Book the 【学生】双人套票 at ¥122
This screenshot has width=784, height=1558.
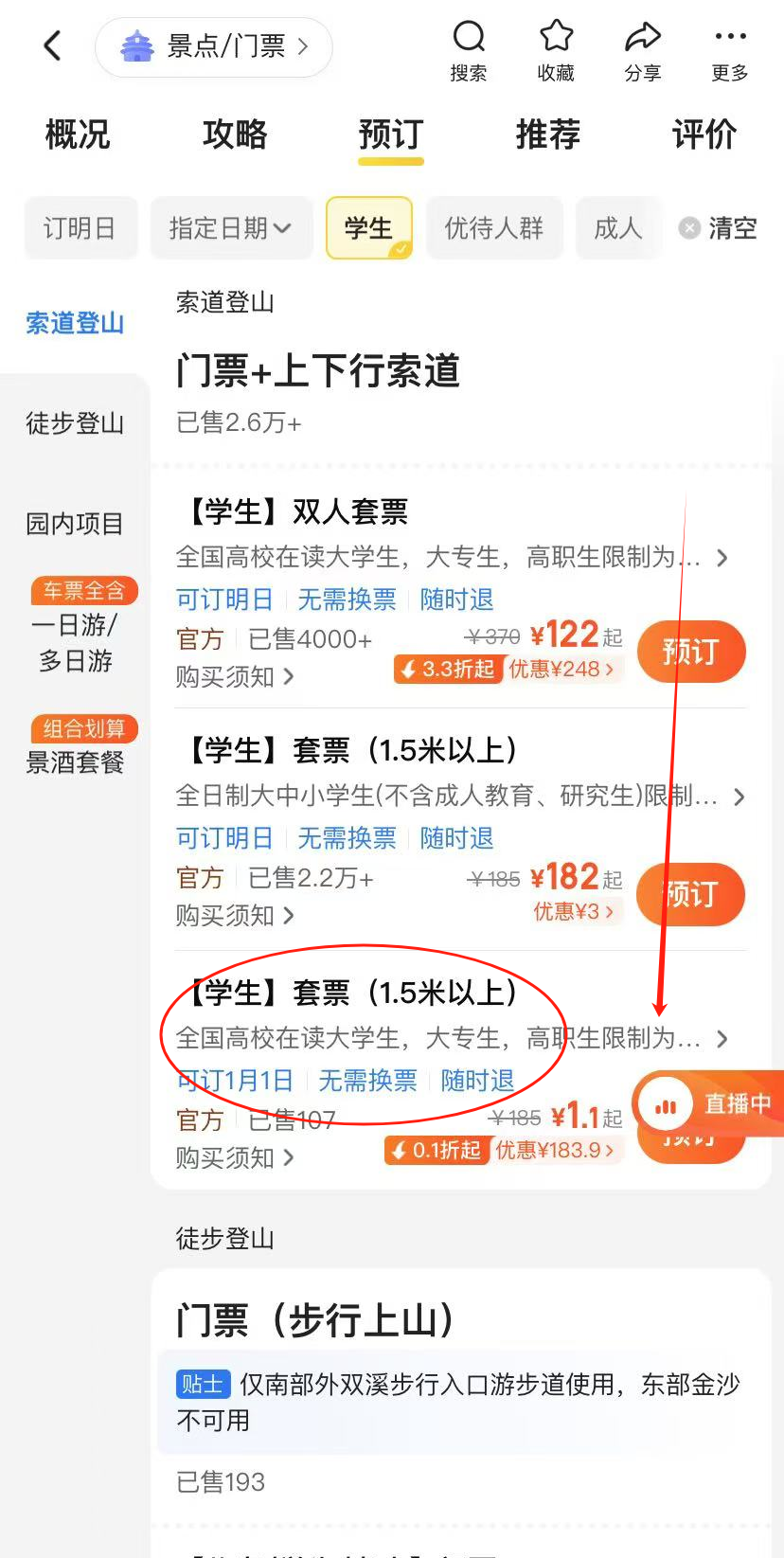click(x=691, y=652)
